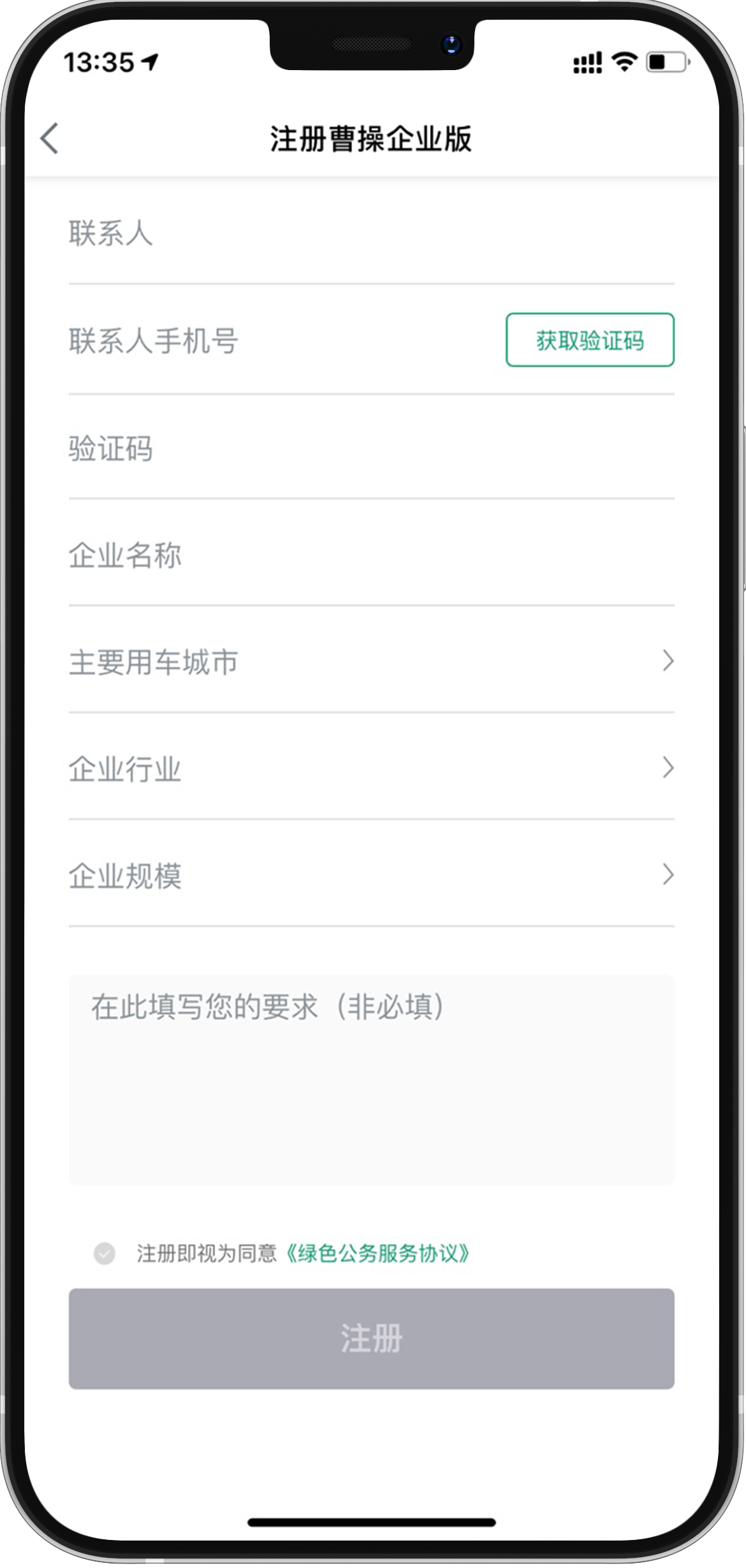This screenshot has width=746, height=1568.
Task: Tap the 注册 register button
Action: (x=371, y=1339)
